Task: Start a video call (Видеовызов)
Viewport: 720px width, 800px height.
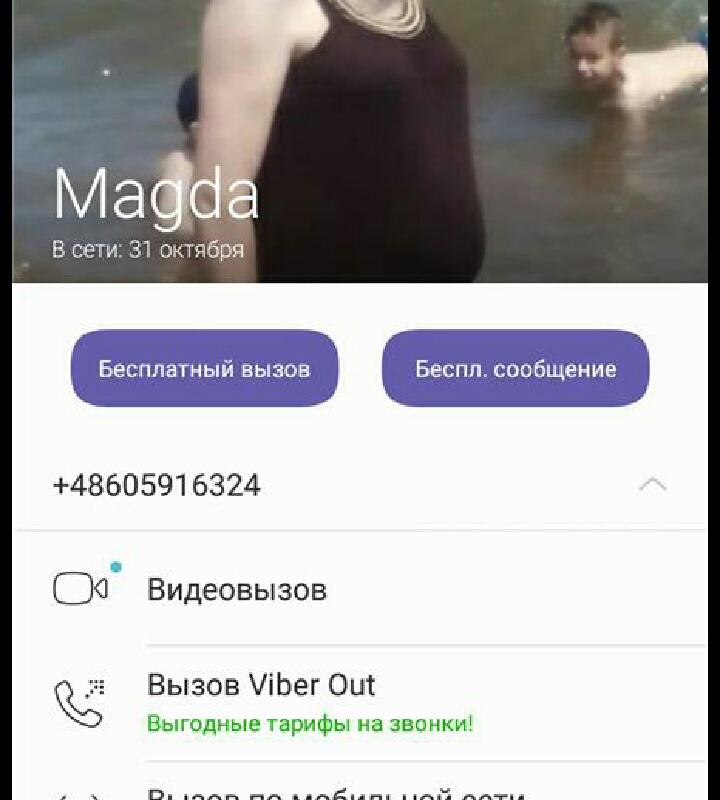Action: [x=237, y=590]
